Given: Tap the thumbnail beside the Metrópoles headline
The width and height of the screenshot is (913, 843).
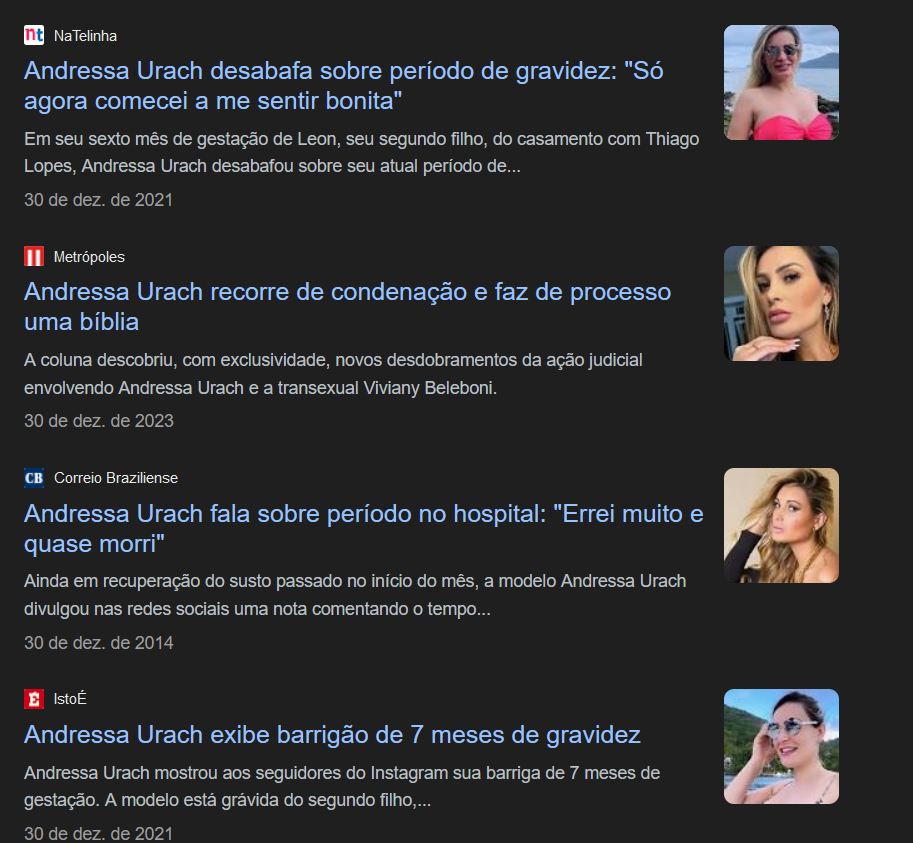Looking at the screenshot, I should click(781, 304).
